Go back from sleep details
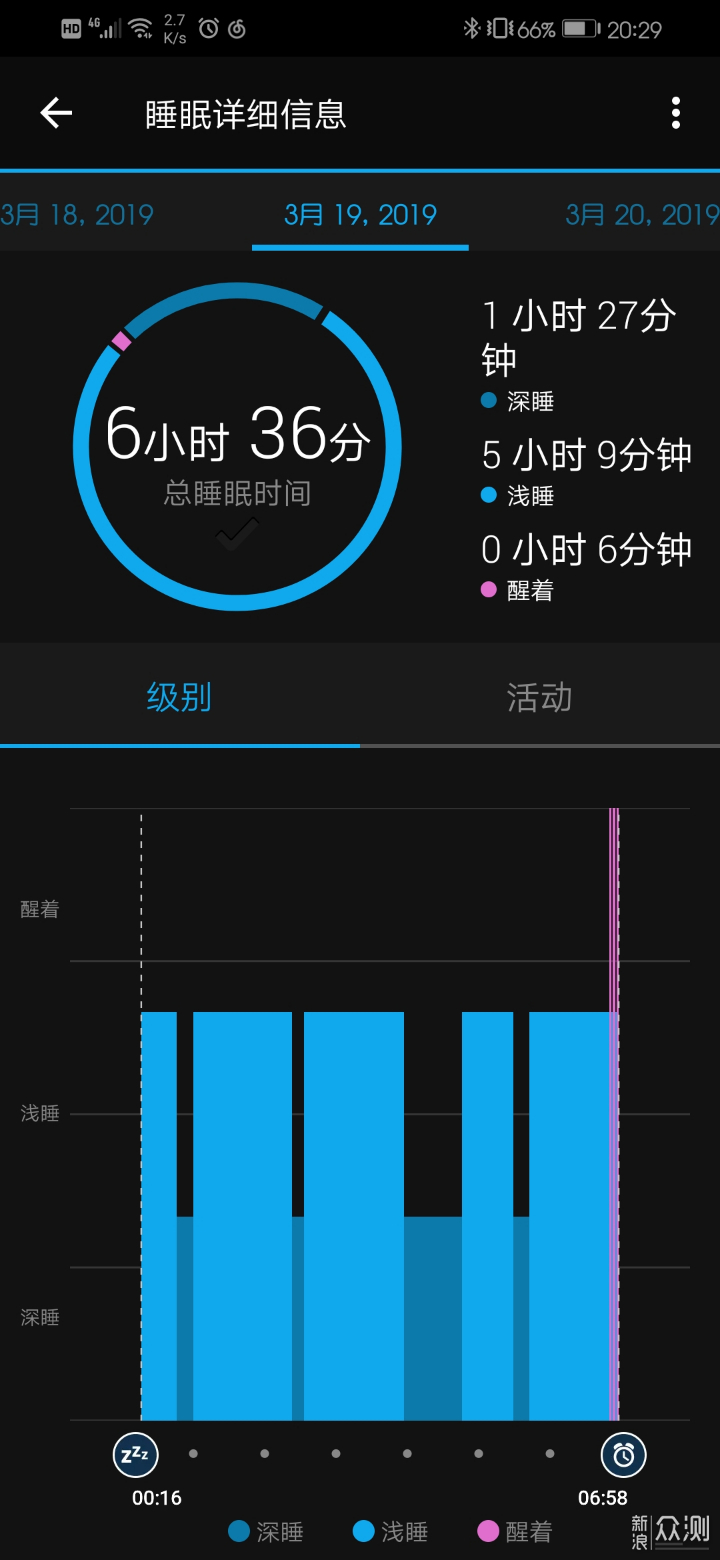This screenshot has height=1560, width=720. tap(56, 114)
